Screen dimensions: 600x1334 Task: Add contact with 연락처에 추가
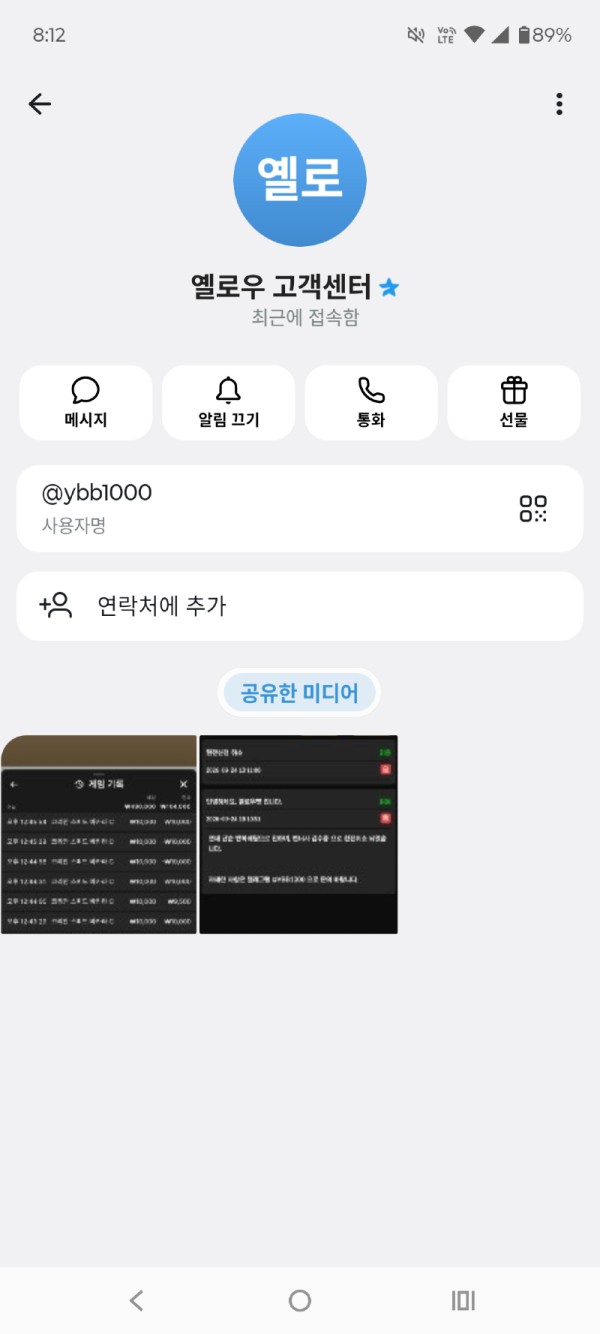(300, 606)
